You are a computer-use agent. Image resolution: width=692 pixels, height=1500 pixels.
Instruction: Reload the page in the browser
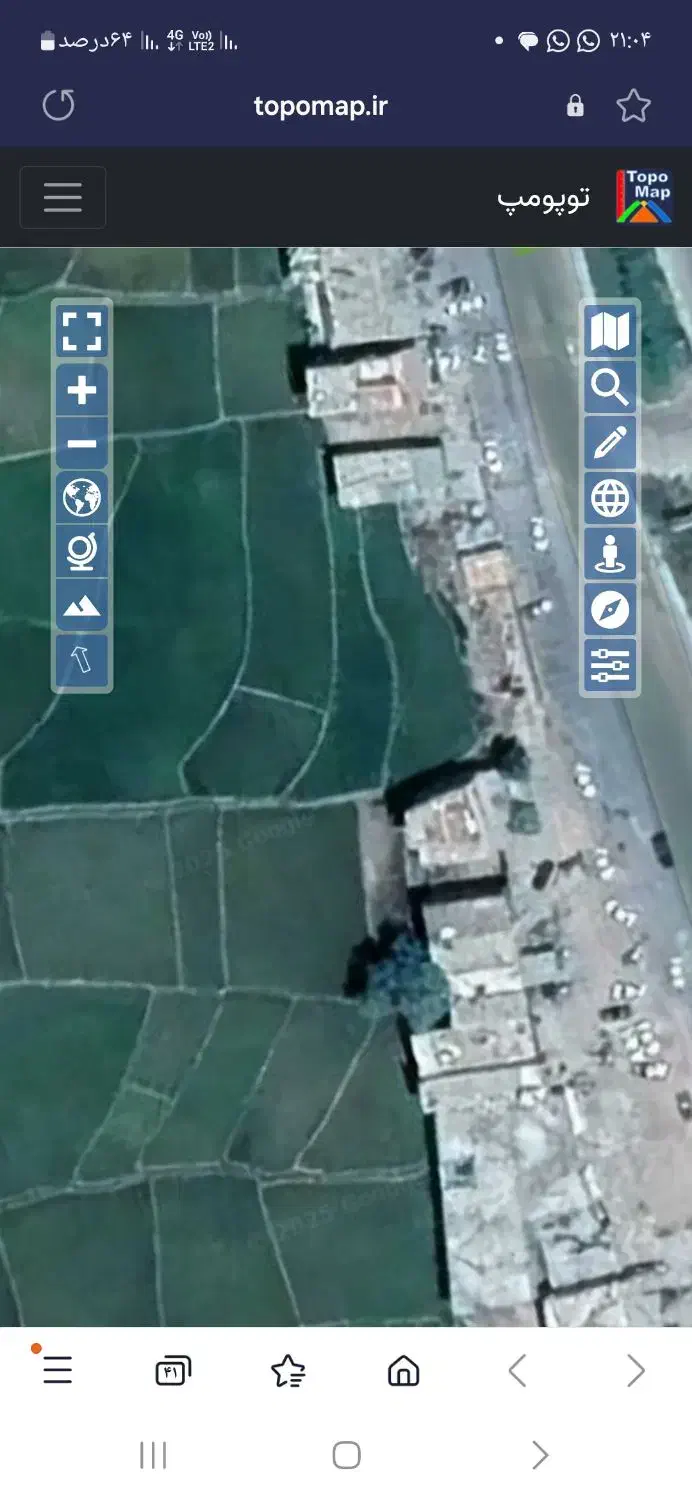59,105
